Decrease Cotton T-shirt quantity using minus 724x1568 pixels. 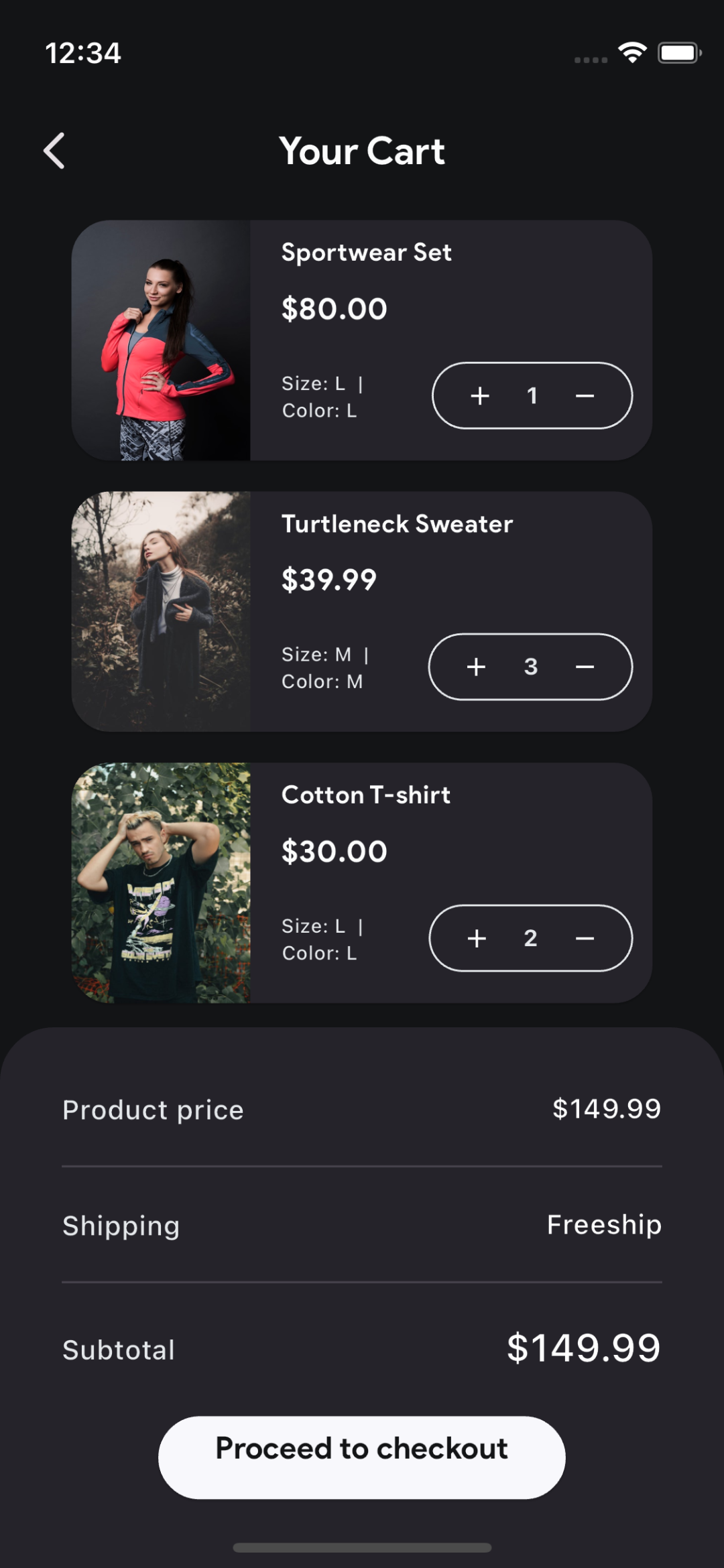584,938
